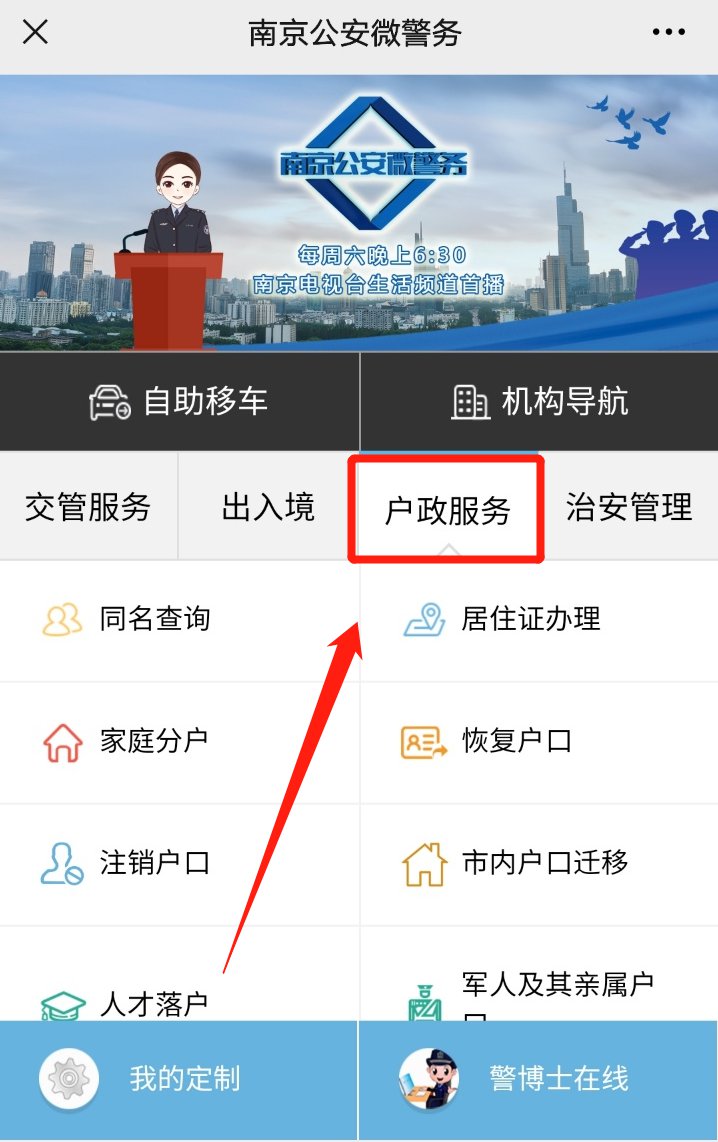The width and height of the screenshot is (718, 1142).
Task: Open 机构导航 navigation
Action: click(539, 402)
